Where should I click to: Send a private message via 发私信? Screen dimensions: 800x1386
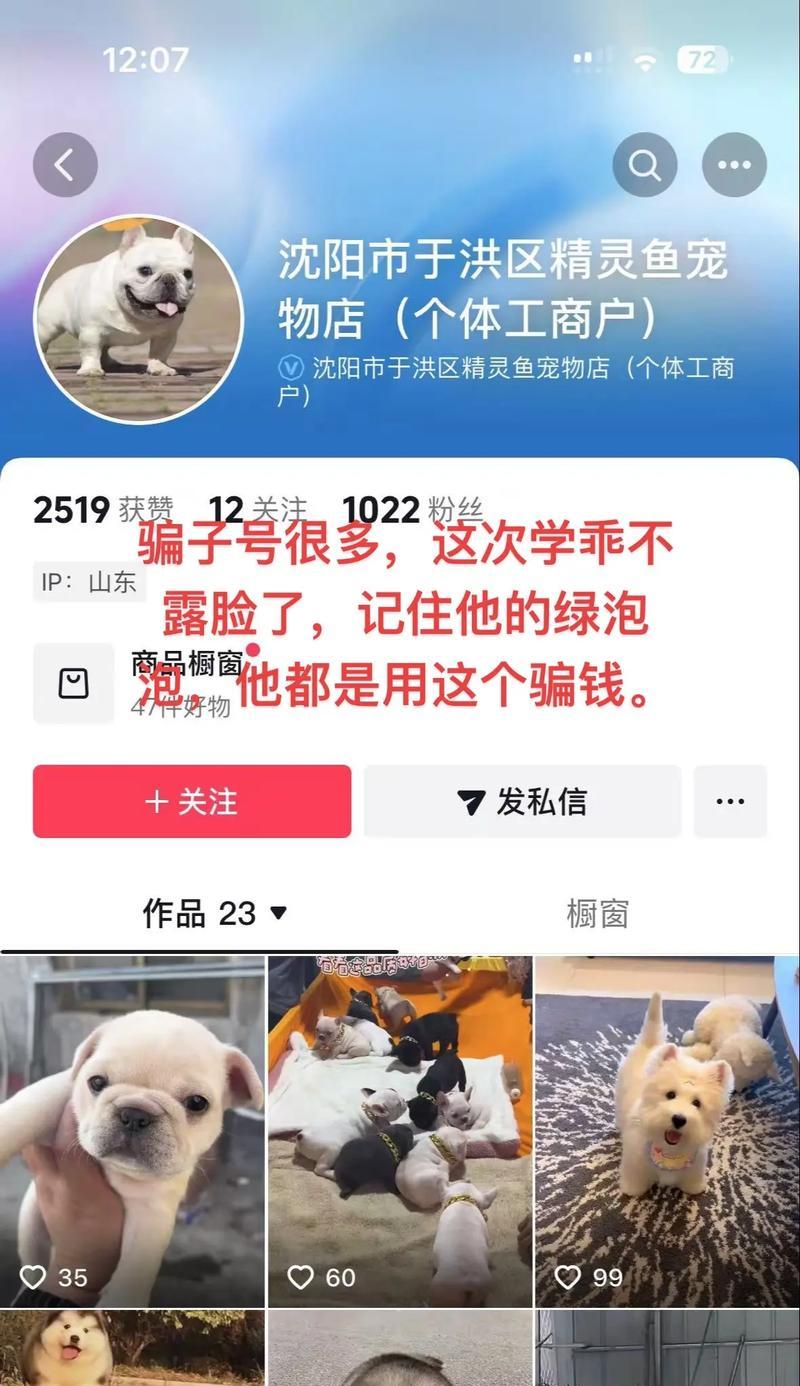(522, 802)
